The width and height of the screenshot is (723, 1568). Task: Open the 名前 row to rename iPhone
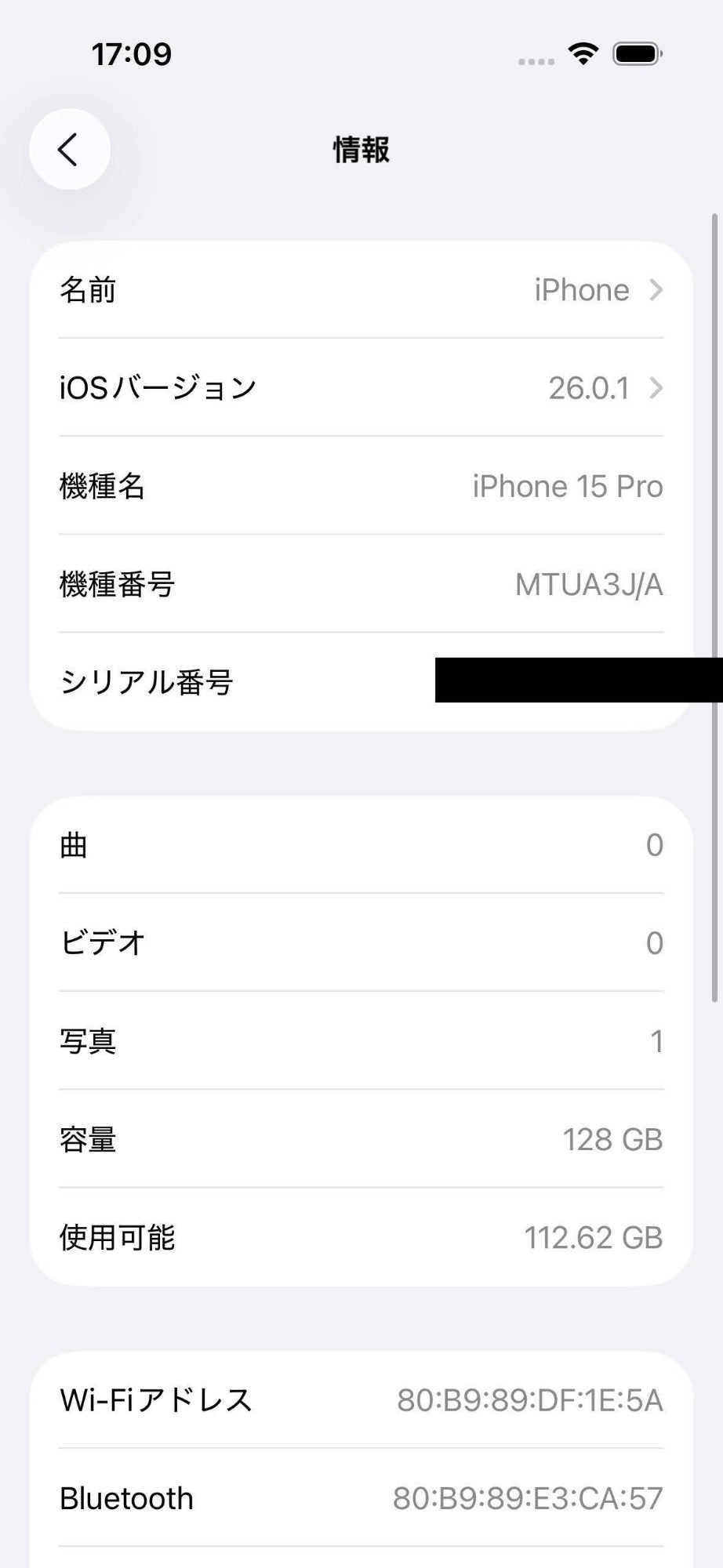click(x=361, y=290)
